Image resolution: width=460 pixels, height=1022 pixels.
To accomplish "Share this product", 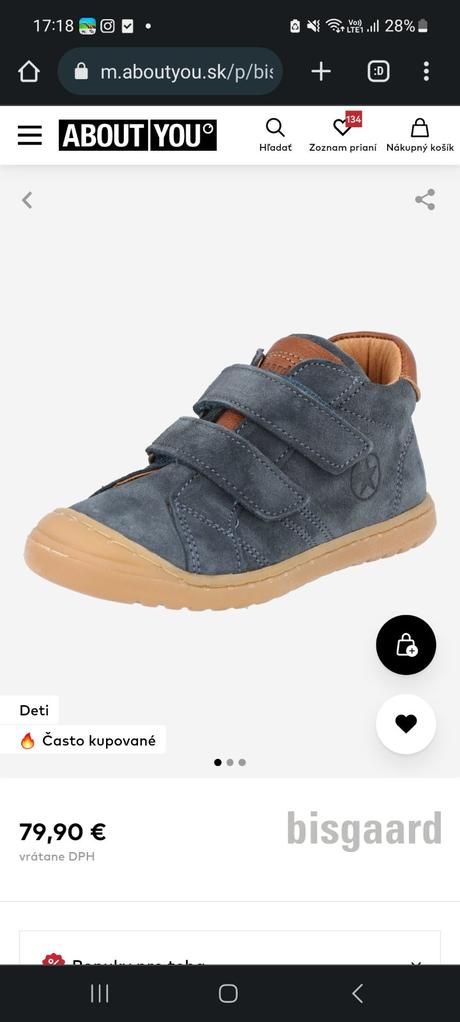I will pyautogui.click(x=425, y=199).
